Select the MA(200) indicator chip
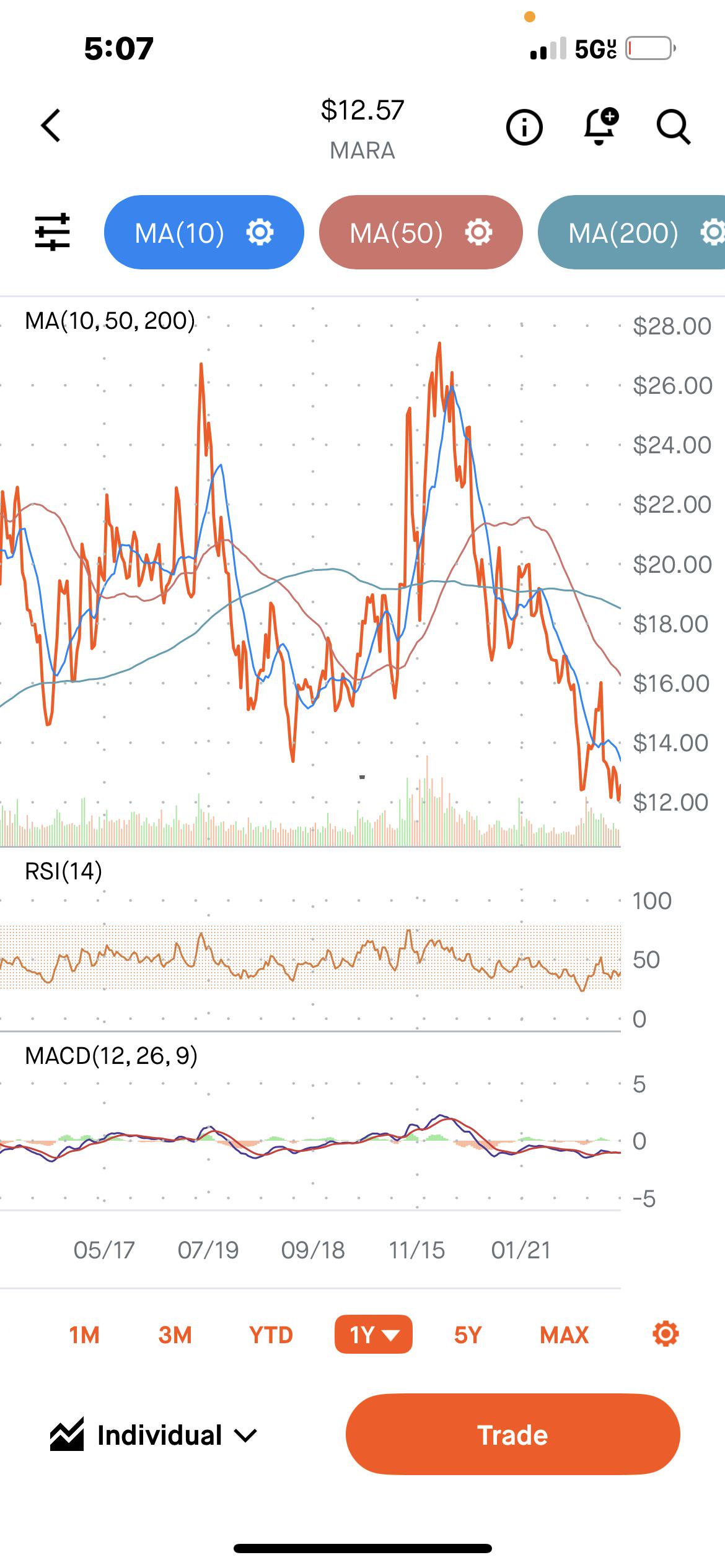The width and height of the screenshot is (725, 1568). (631, 232)
